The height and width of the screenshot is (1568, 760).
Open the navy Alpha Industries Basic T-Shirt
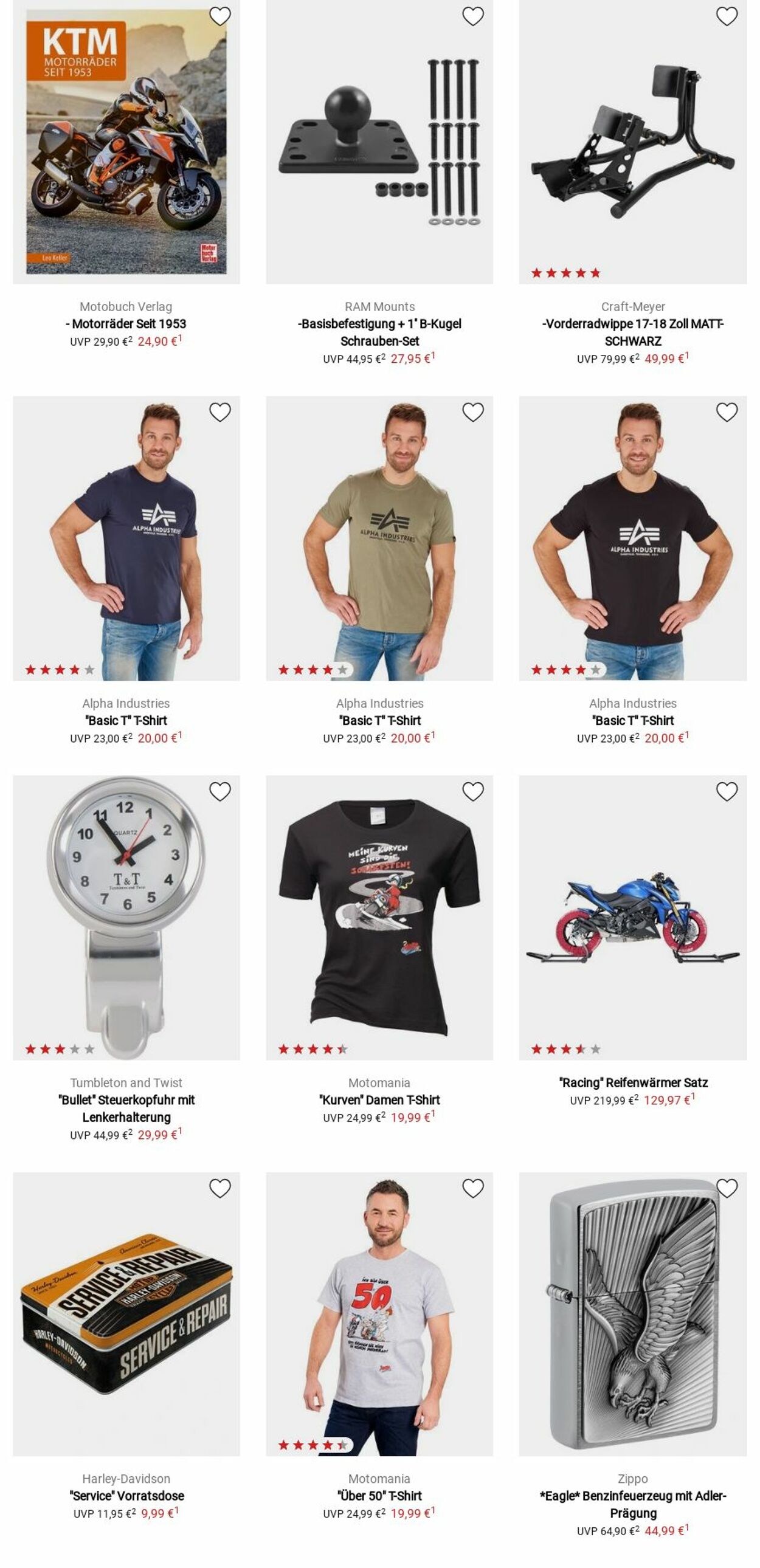pyautogui.click(x=126, y=720)
